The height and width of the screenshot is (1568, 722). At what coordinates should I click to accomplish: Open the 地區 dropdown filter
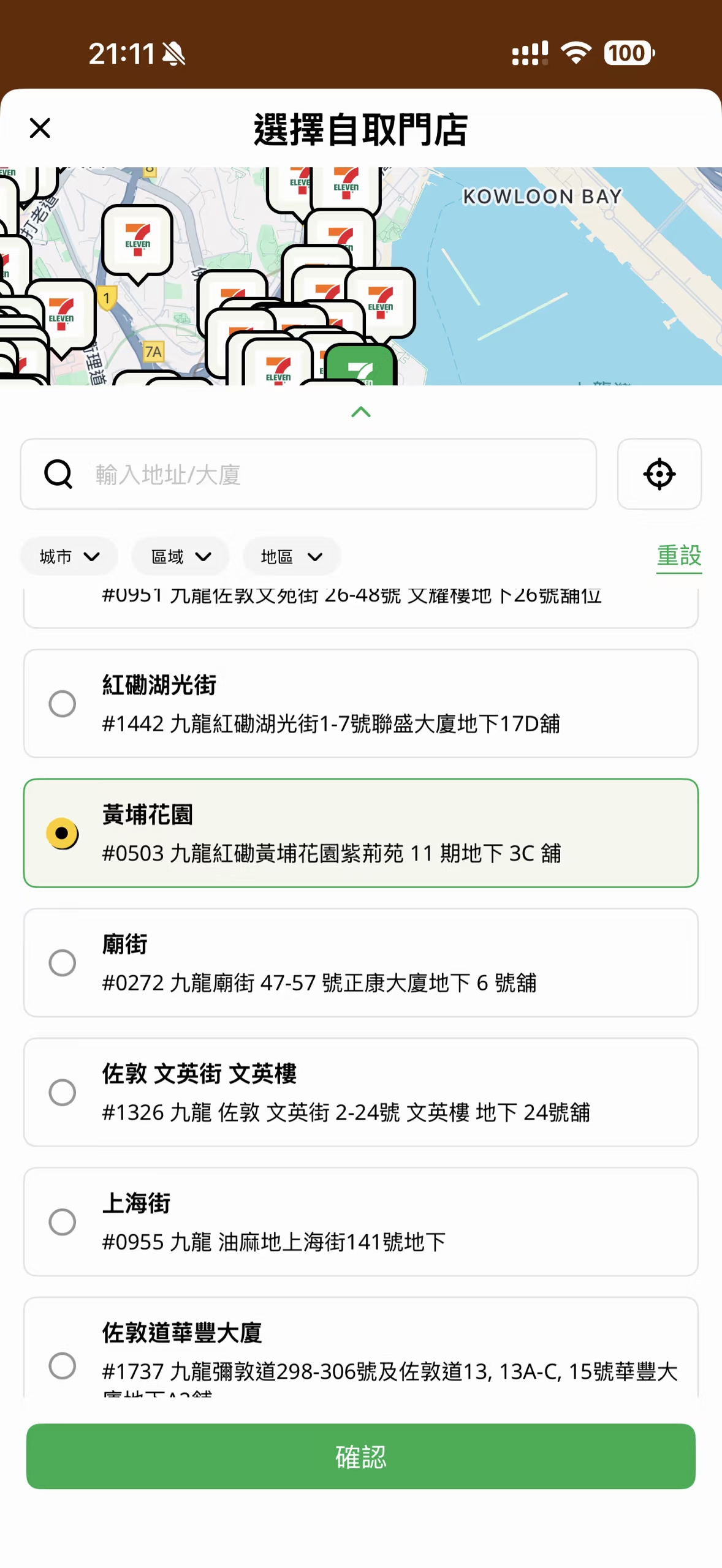click(291, 556)
